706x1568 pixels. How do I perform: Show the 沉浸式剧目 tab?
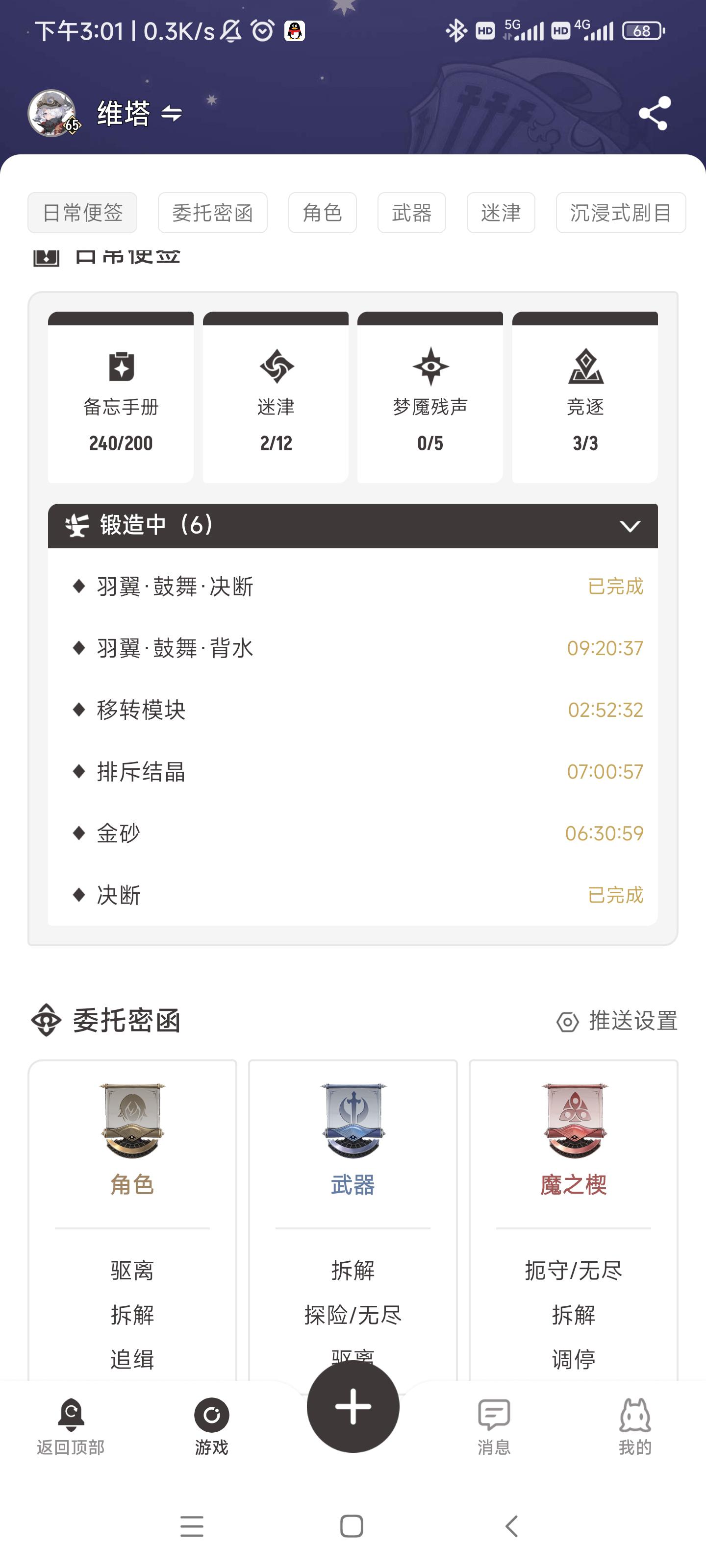coord(620,213)
